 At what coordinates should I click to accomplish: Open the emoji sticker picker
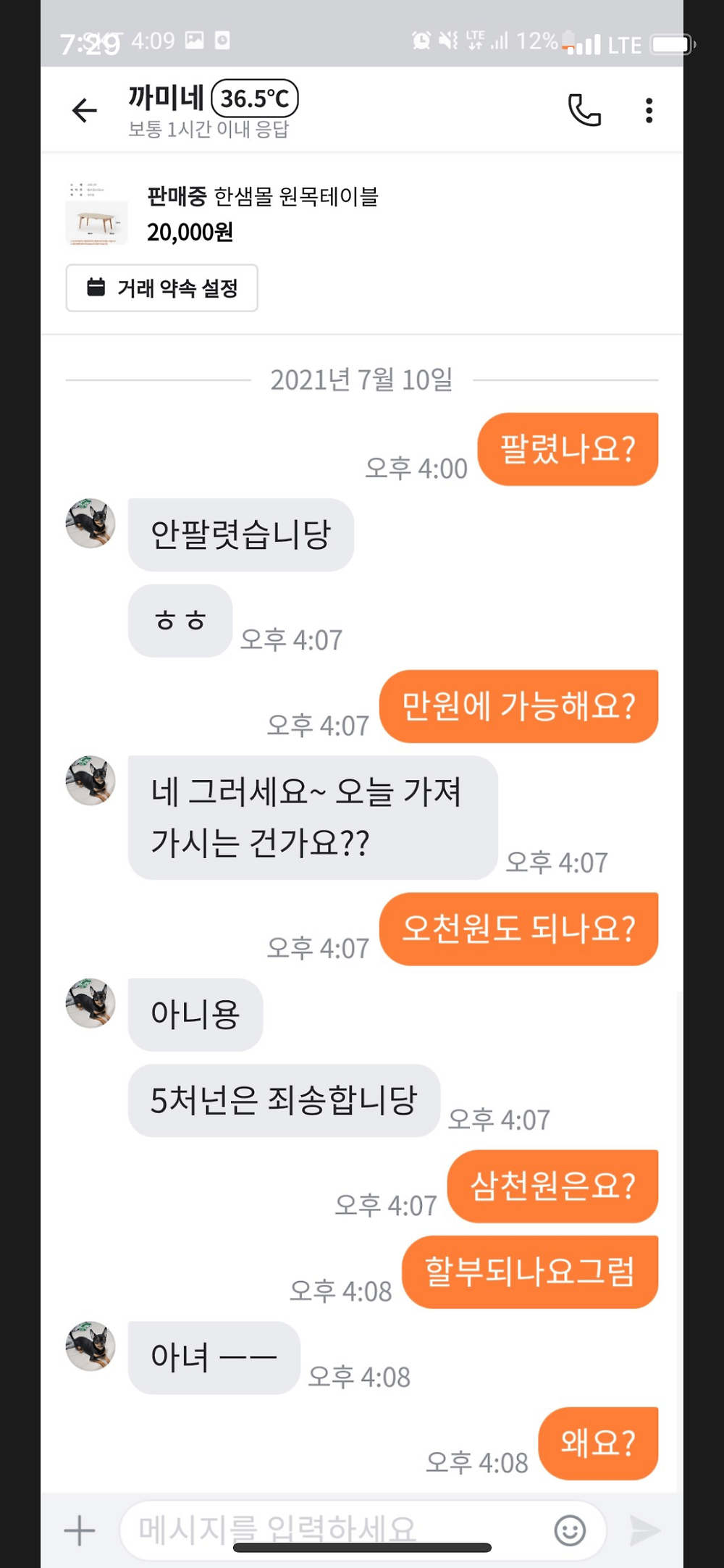click(570, 1530)
